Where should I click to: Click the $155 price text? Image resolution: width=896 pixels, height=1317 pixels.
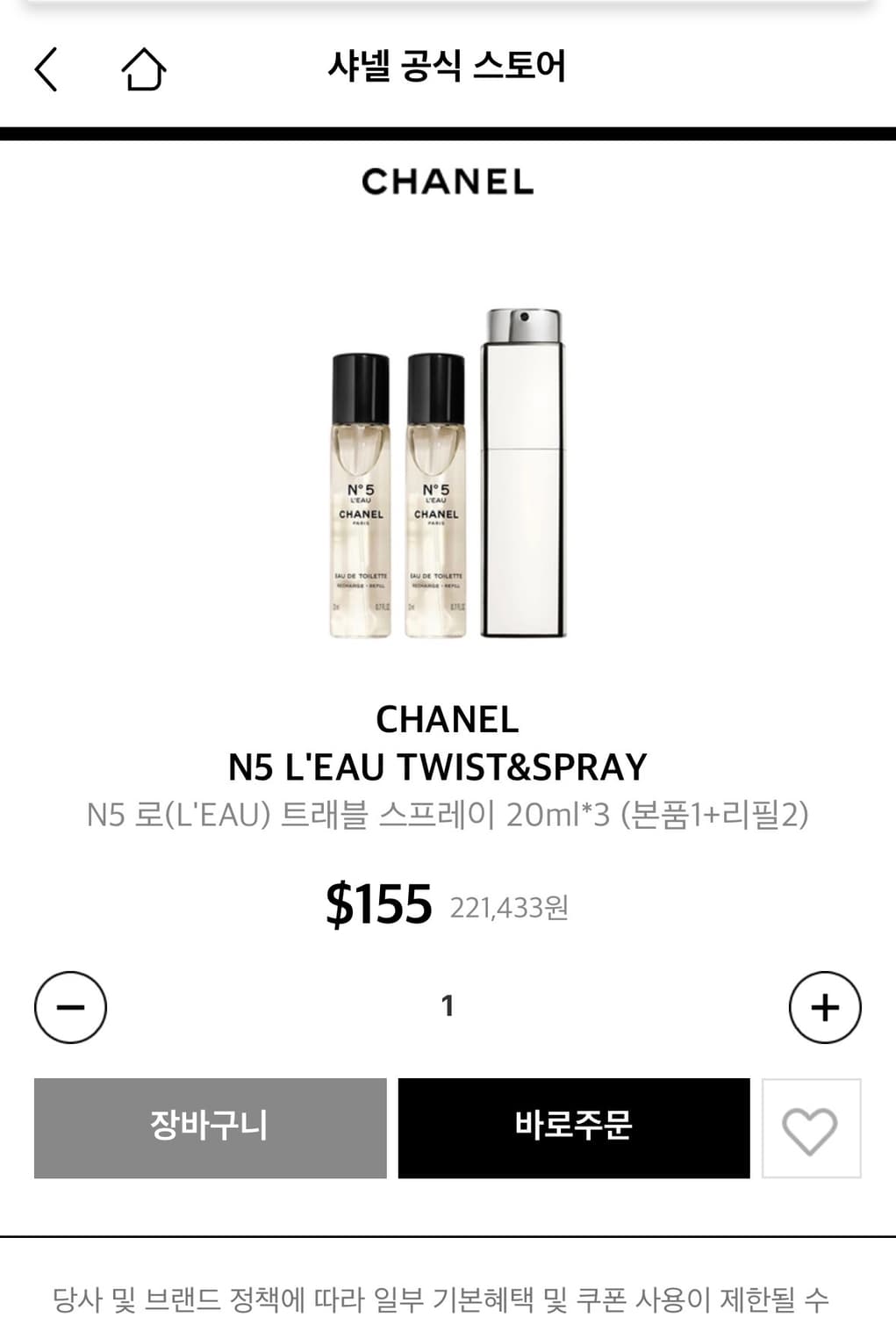click(376, 904)
